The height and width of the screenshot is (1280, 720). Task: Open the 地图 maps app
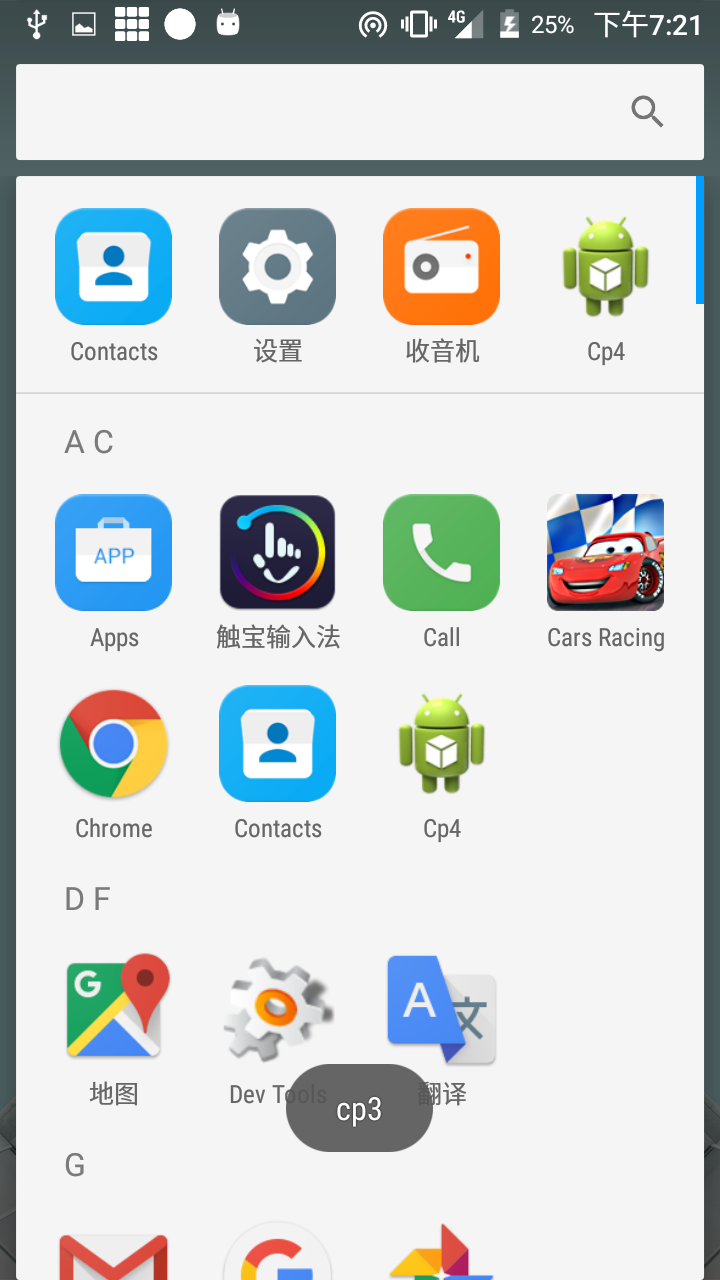point(113,1008)
